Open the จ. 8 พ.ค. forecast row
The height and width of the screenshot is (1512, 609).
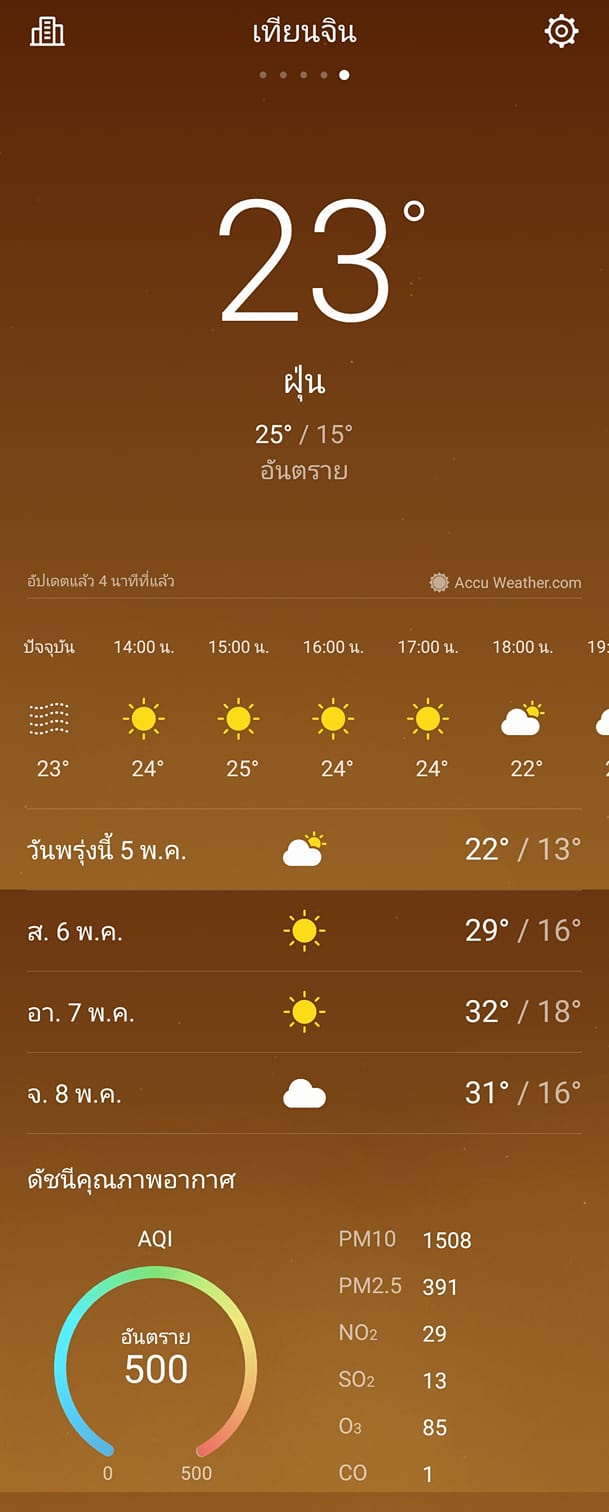click(x=304, y=1093)
